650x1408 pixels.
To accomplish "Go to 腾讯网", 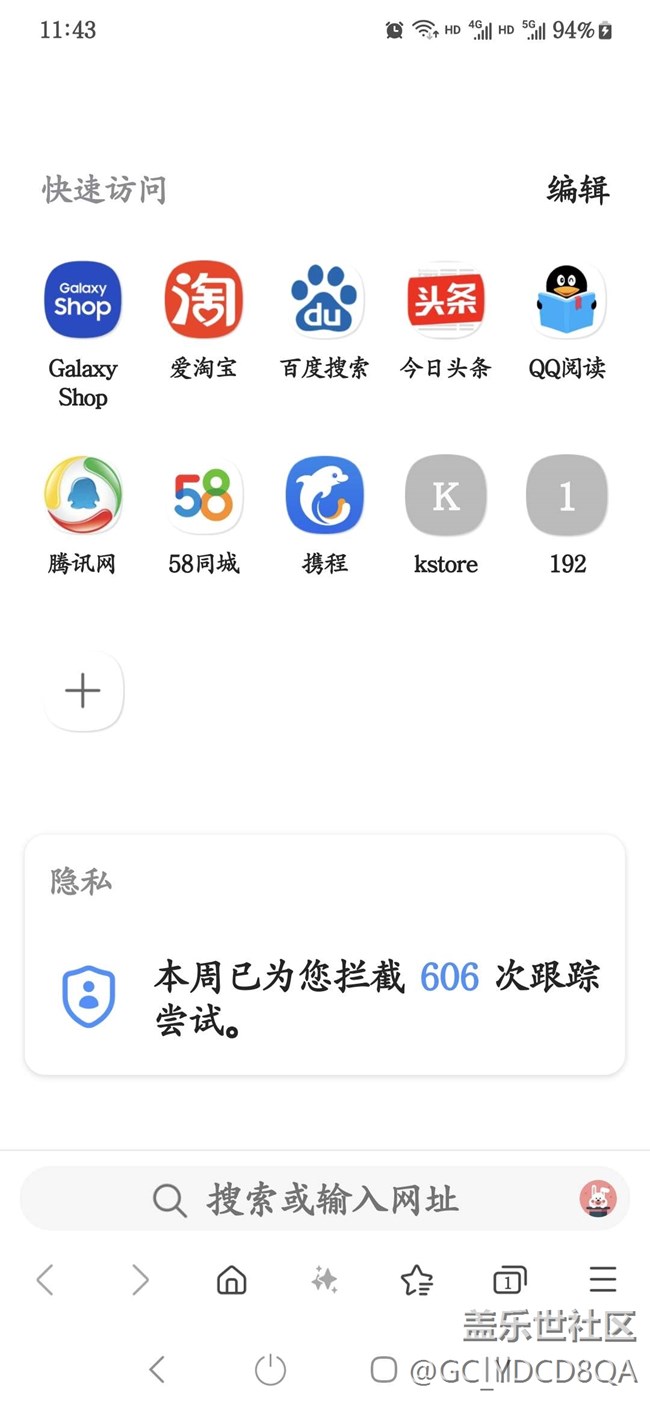I will pos(83,496).
